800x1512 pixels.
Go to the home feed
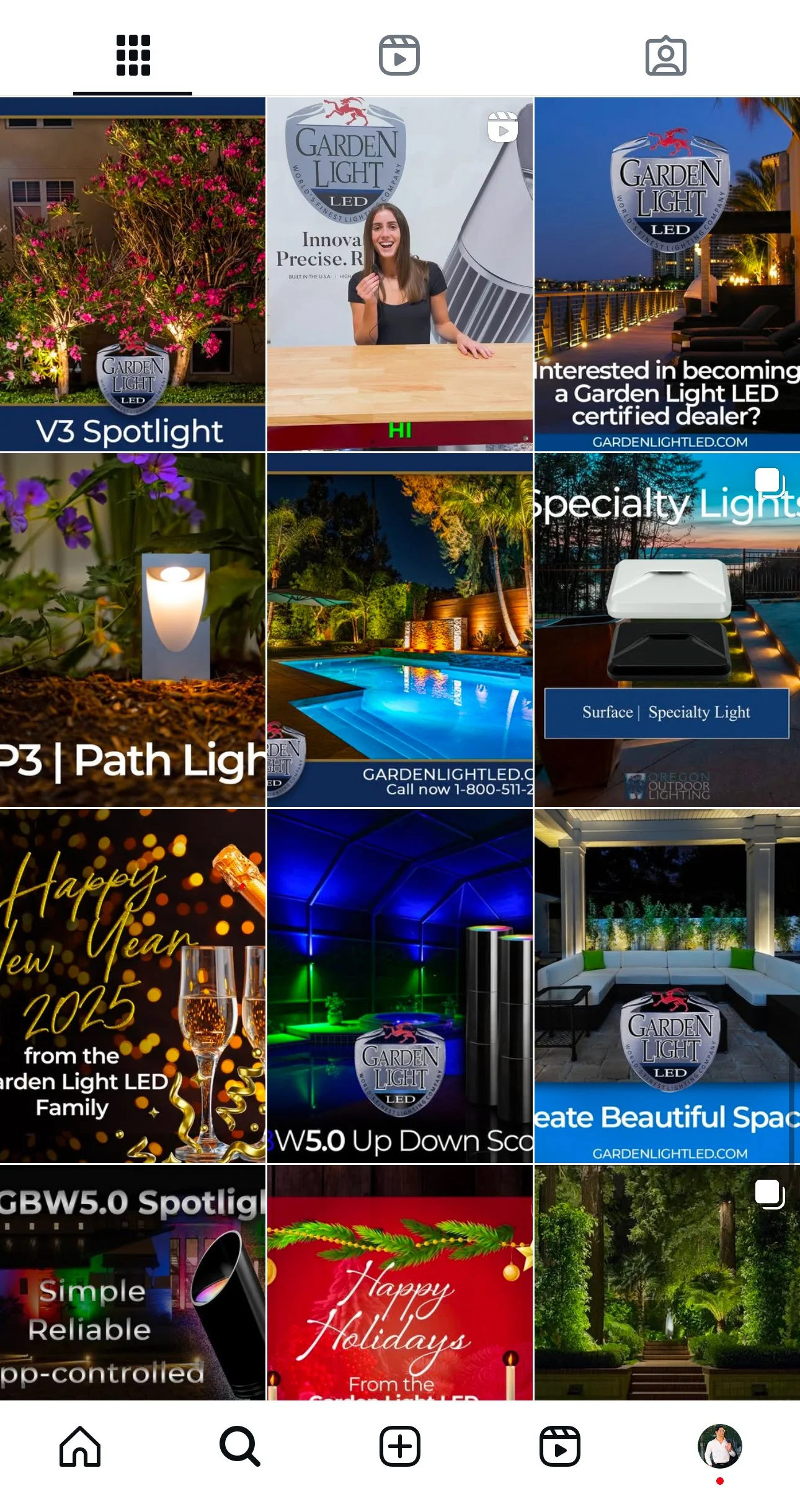point(80,1446)
